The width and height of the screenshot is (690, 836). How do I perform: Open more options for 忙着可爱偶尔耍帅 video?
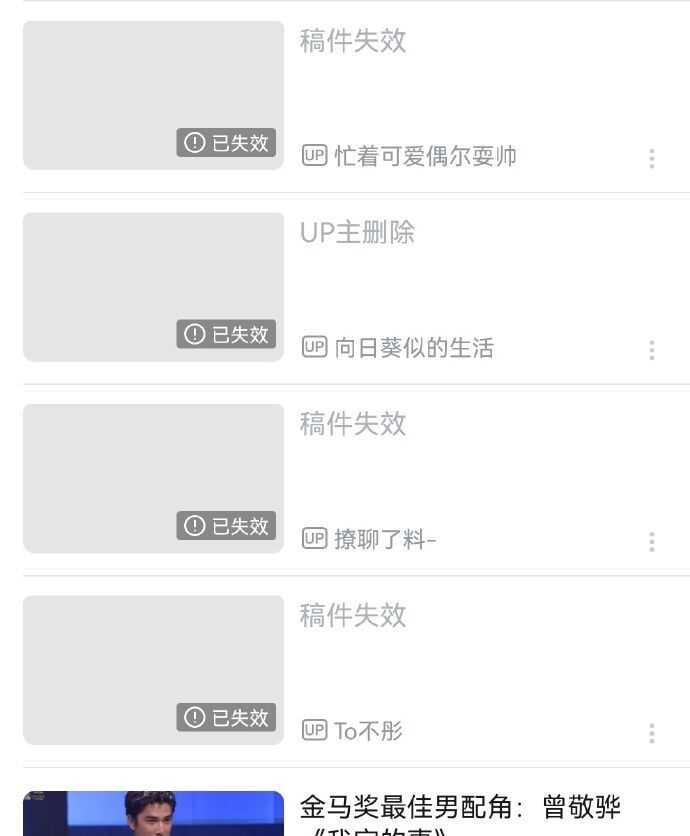pos(651,158)
